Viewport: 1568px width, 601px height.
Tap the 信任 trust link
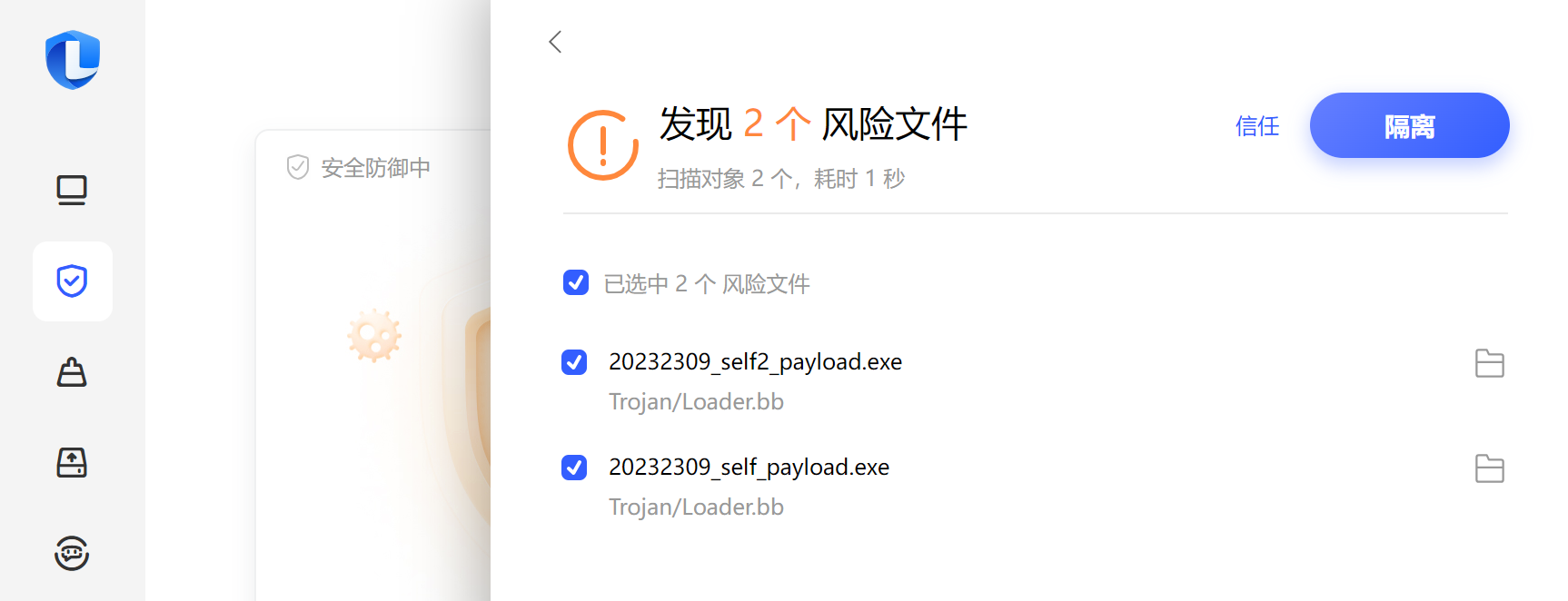coord(1257,126)
